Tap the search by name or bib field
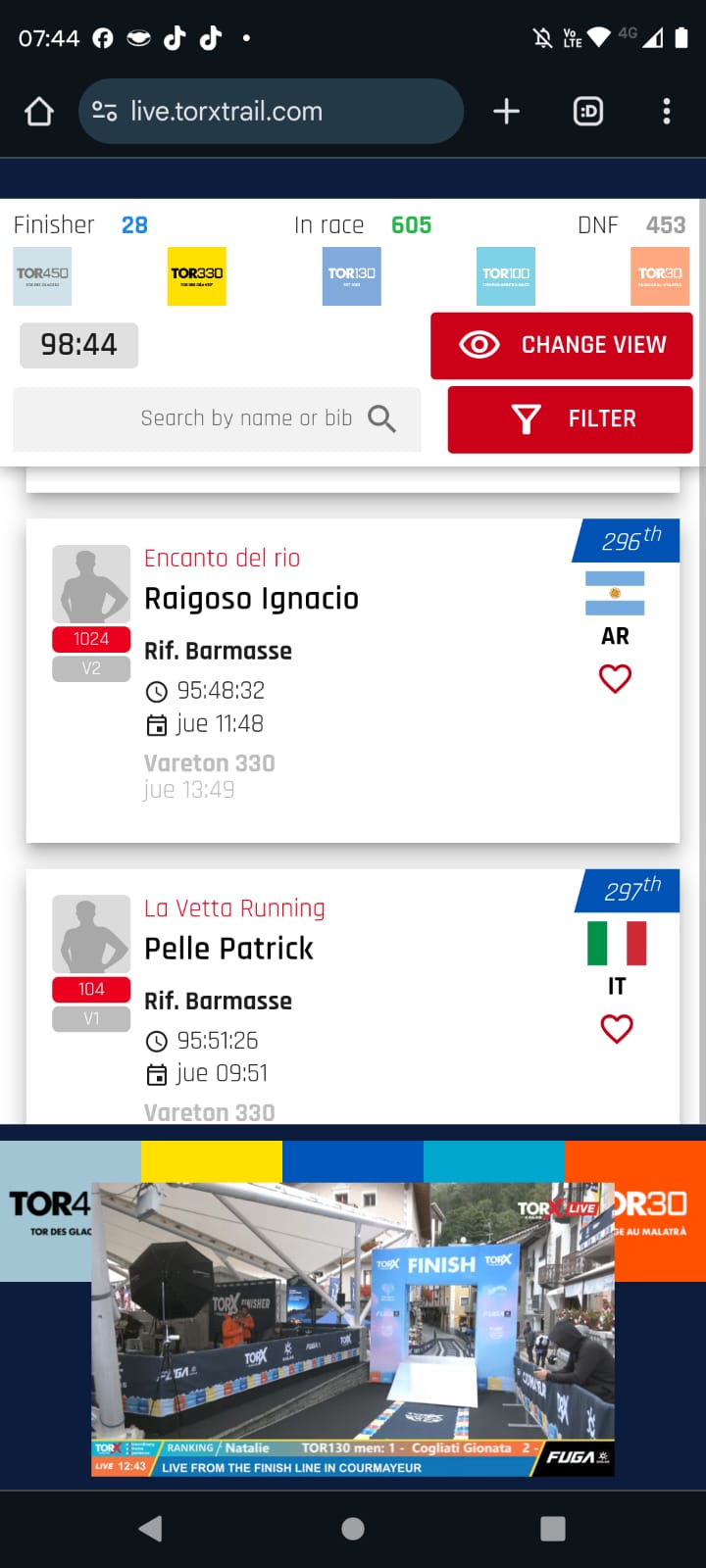 click(217, 419)
